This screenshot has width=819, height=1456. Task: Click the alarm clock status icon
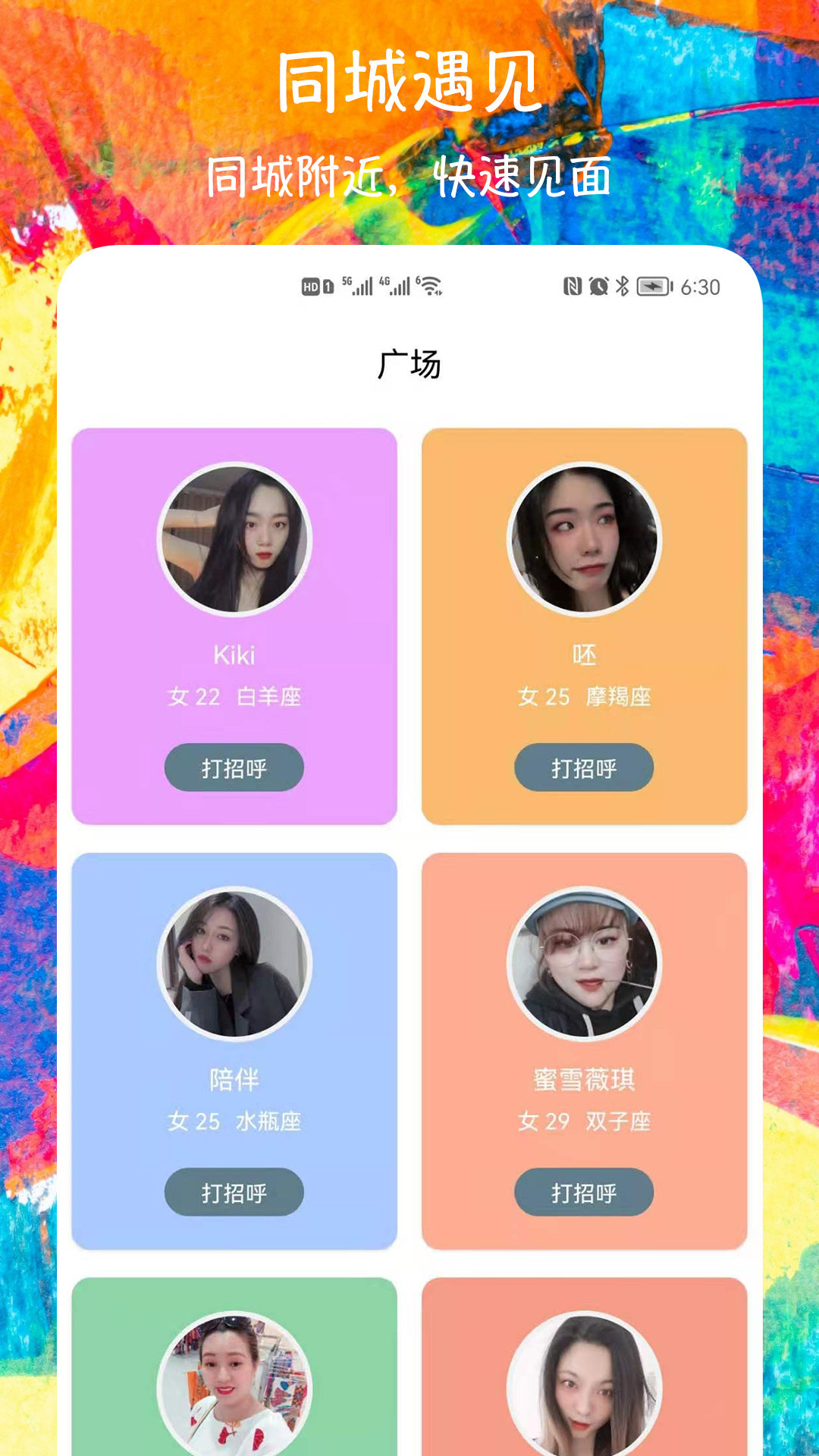pyautogui.click(x=598, y=287)
